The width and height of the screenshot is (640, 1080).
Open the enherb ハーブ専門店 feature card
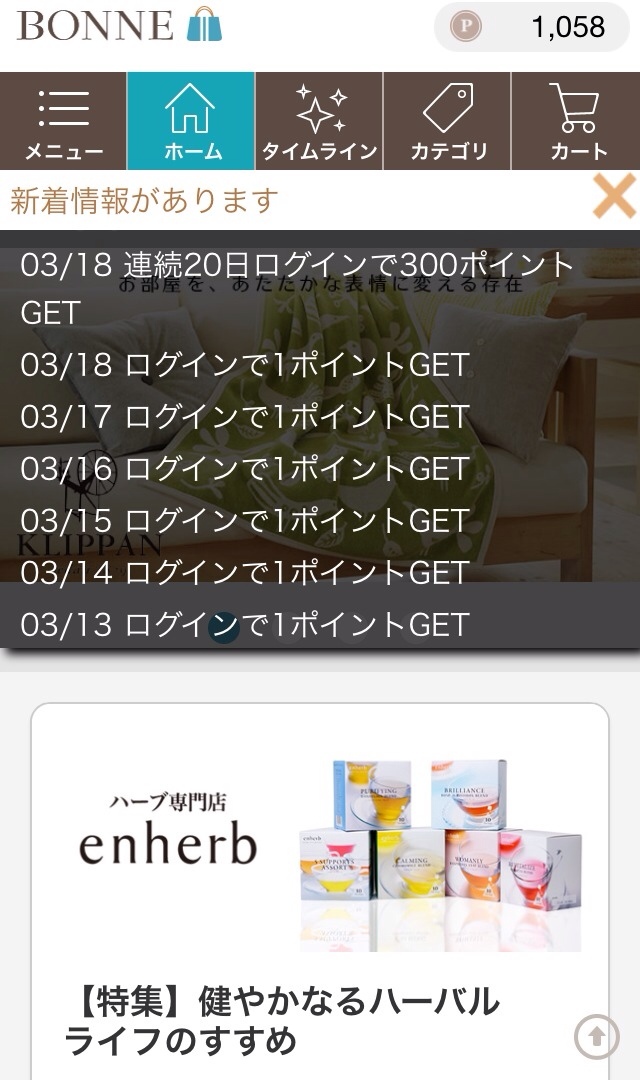[320, 880]
